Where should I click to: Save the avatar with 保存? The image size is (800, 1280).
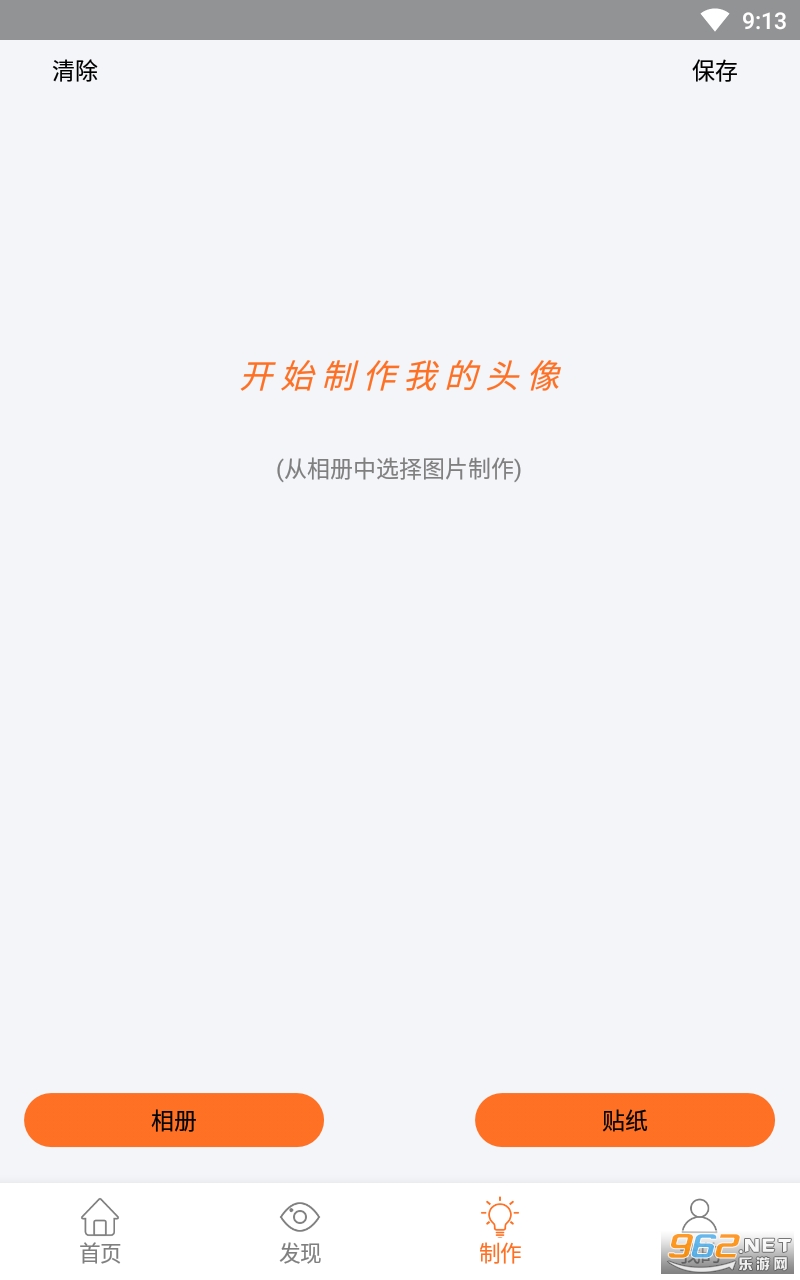[x=714, y=71]
